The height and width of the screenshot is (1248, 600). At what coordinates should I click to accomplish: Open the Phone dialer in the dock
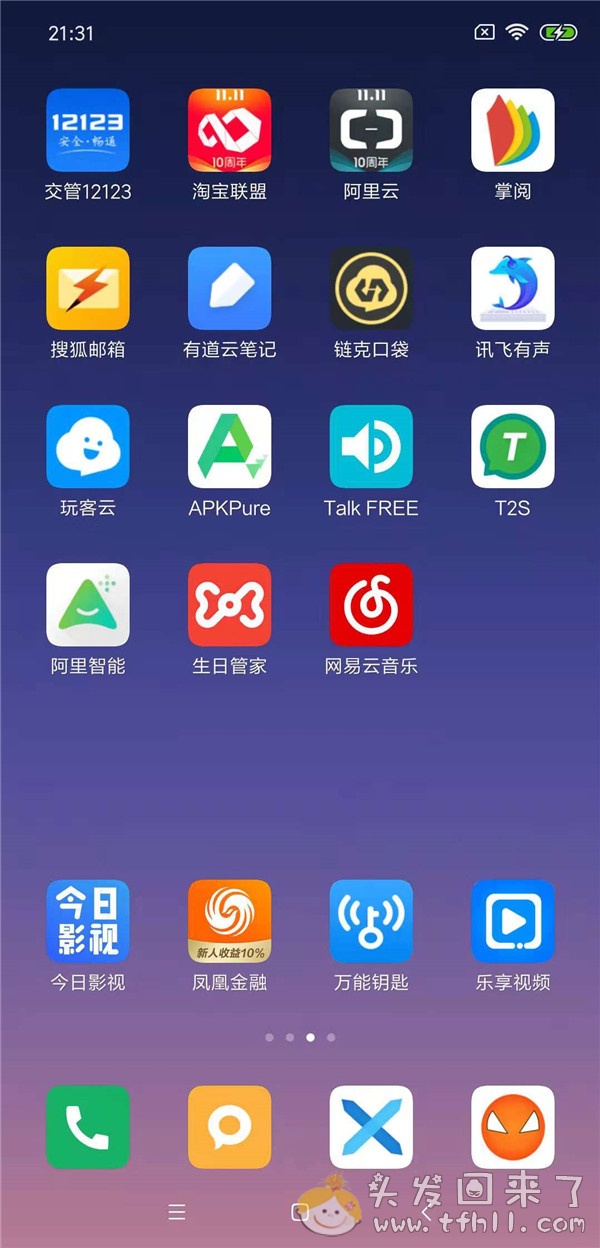88,1127
